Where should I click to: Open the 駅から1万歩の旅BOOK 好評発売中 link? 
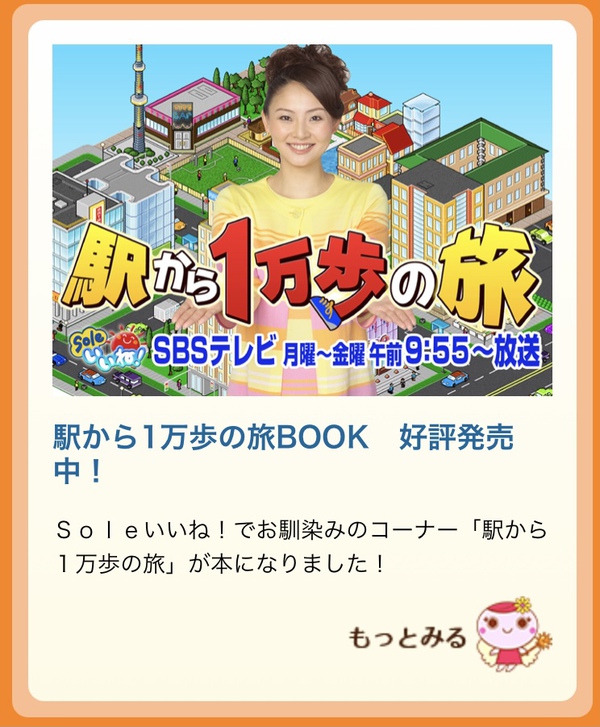click(280, 452)
